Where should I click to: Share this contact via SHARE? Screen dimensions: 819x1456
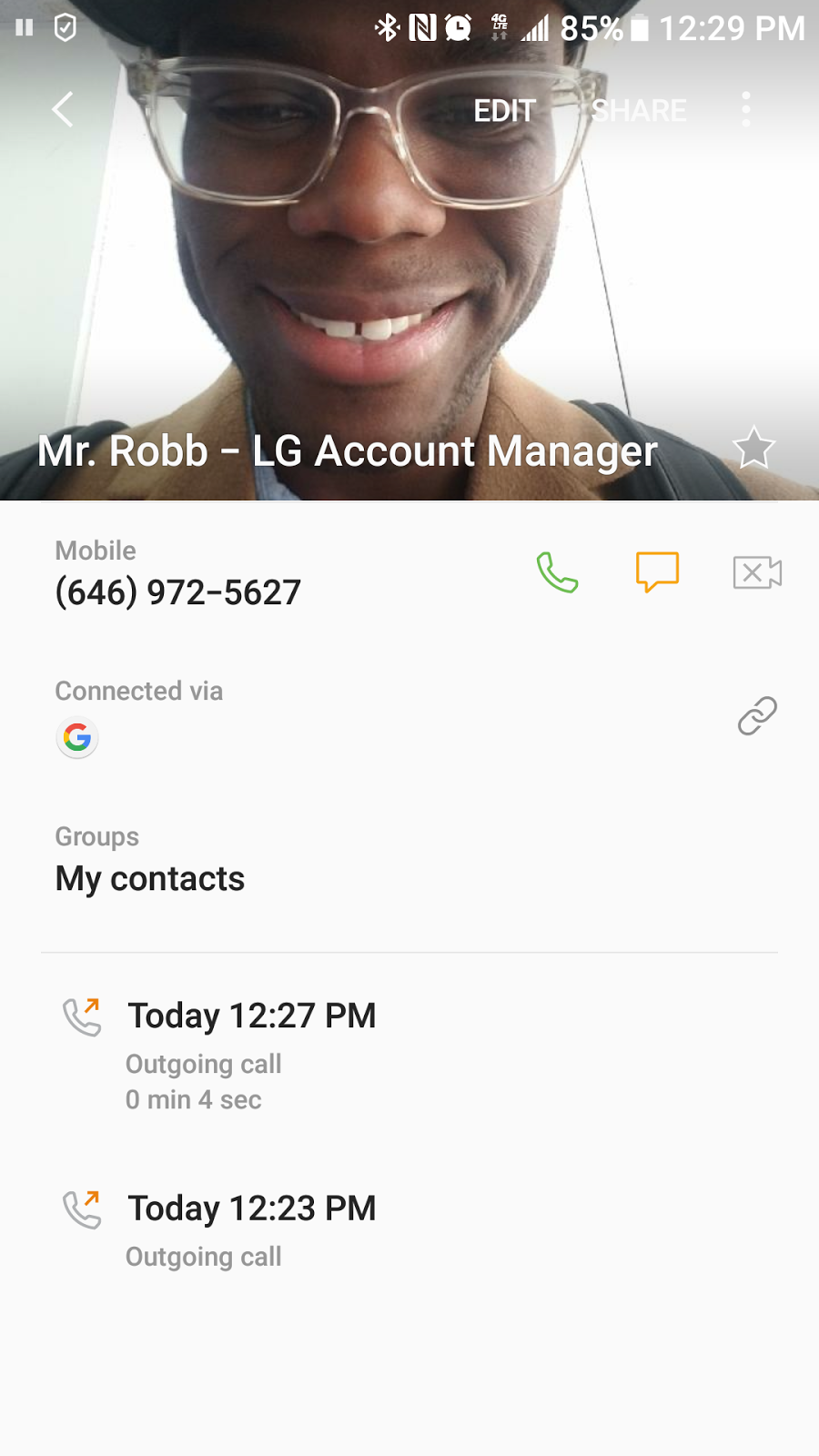[x=639, y=111]
